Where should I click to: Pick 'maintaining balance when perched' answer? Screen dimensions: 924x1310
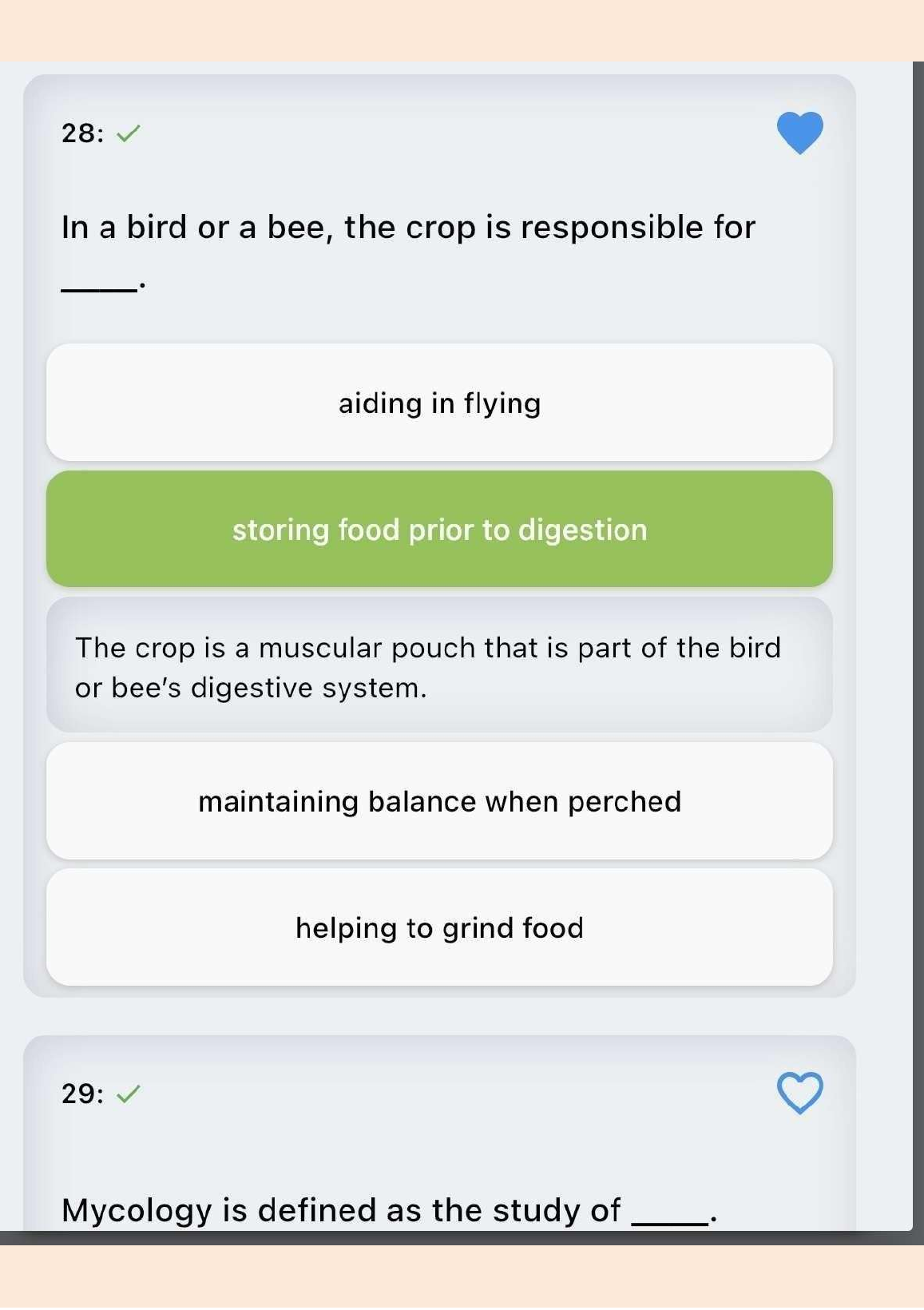[439, 800]
